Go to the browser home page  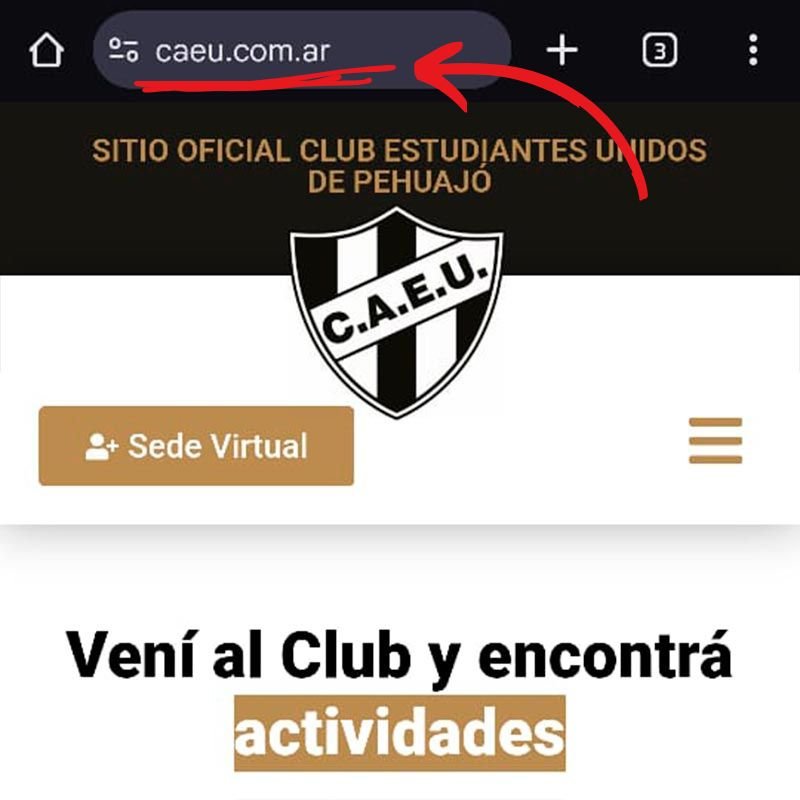coord(46,49)
